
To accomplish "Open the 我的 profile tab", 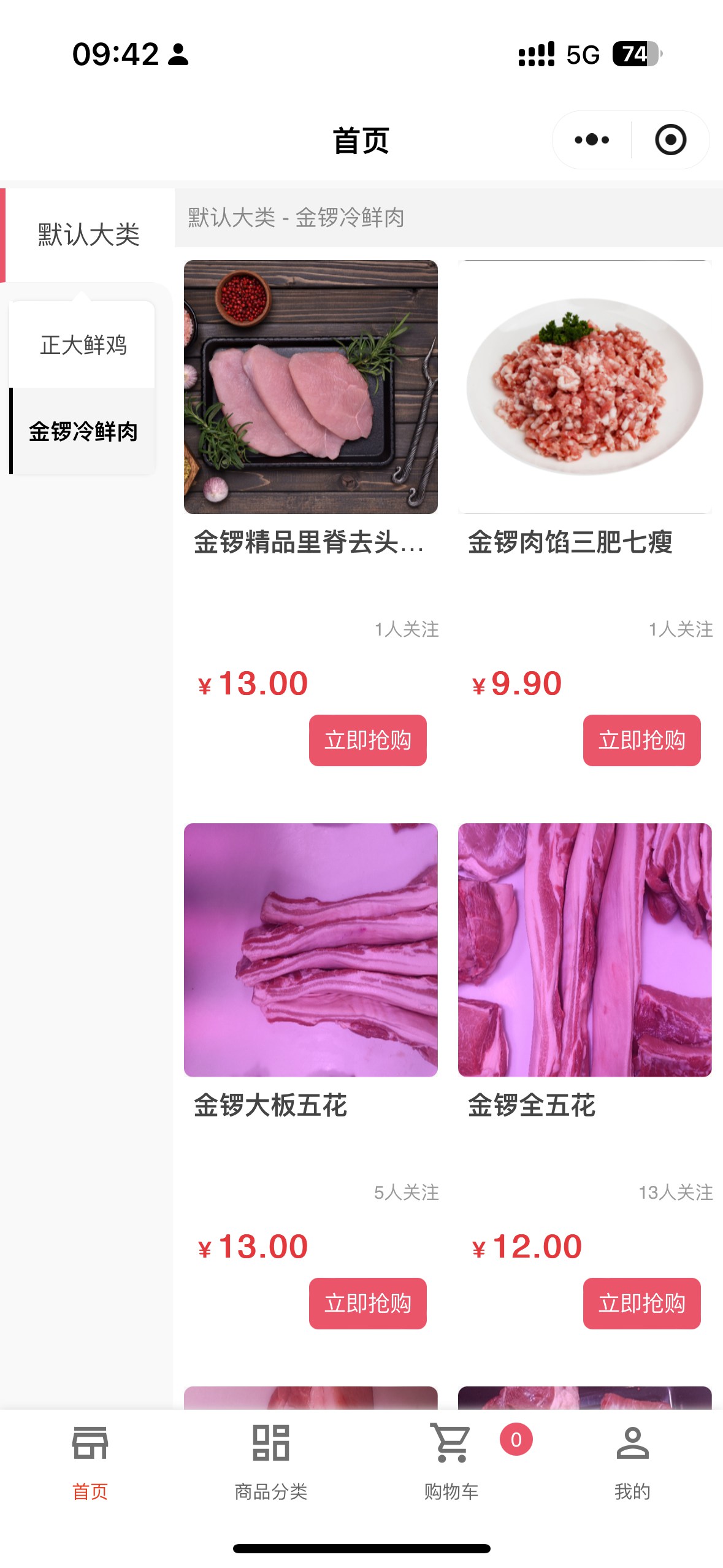I will click(x=632, y=1460).
